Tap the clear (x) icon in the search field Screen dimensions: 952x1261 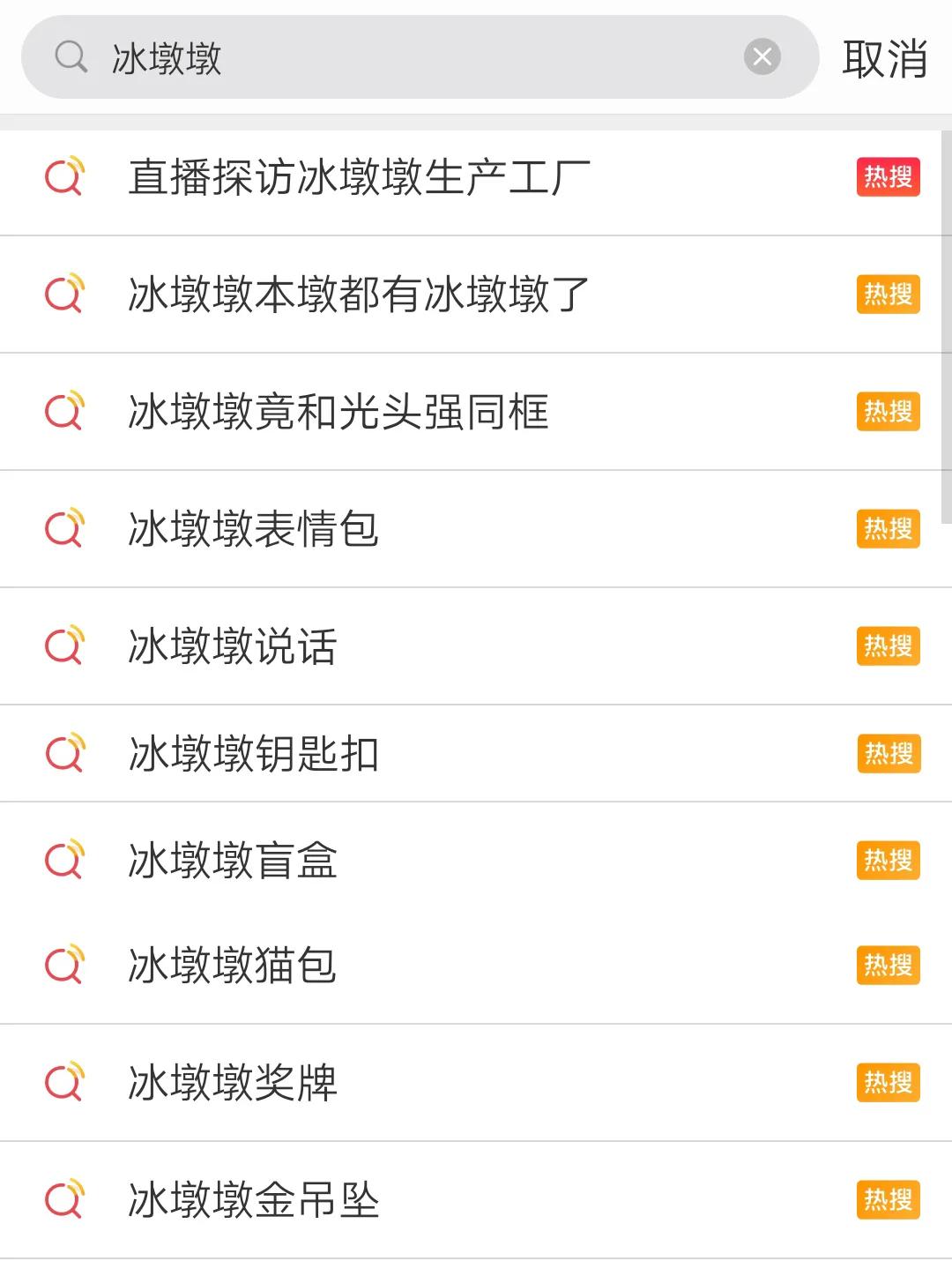pyautogui.click(x=763, y=56)
